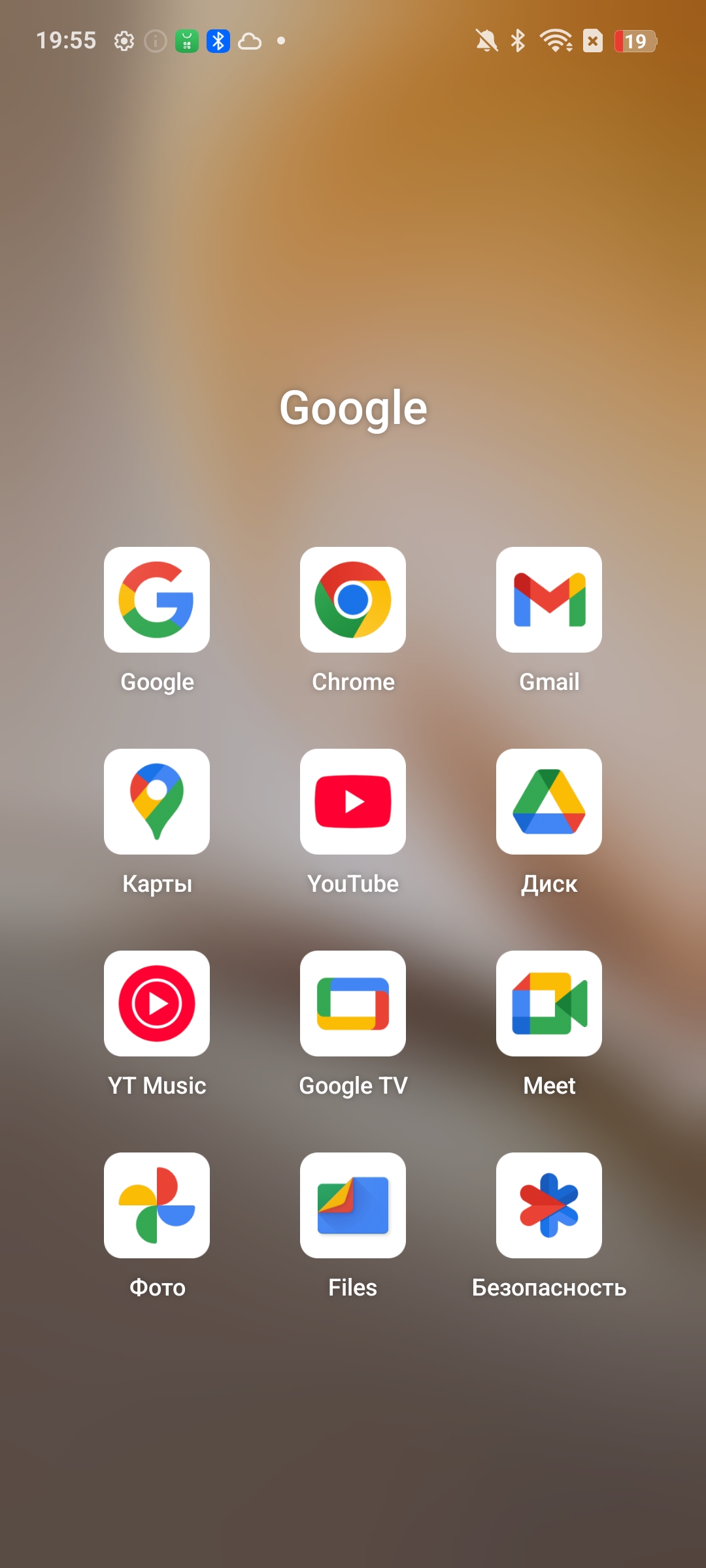Open the Карты maps app

(157, 802)
